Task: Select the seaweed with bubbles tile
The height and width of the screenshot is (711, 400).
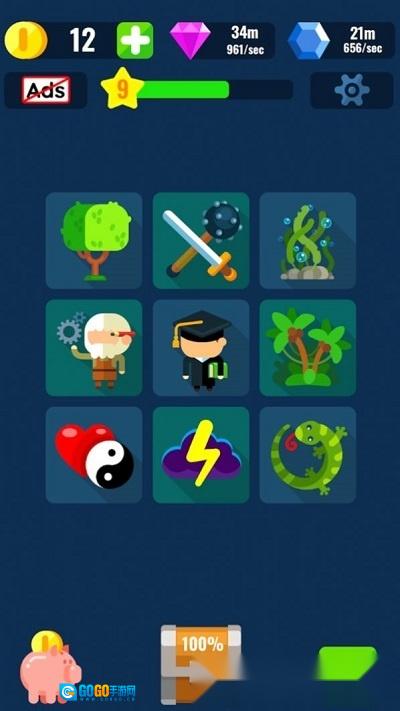Action: 307,241
